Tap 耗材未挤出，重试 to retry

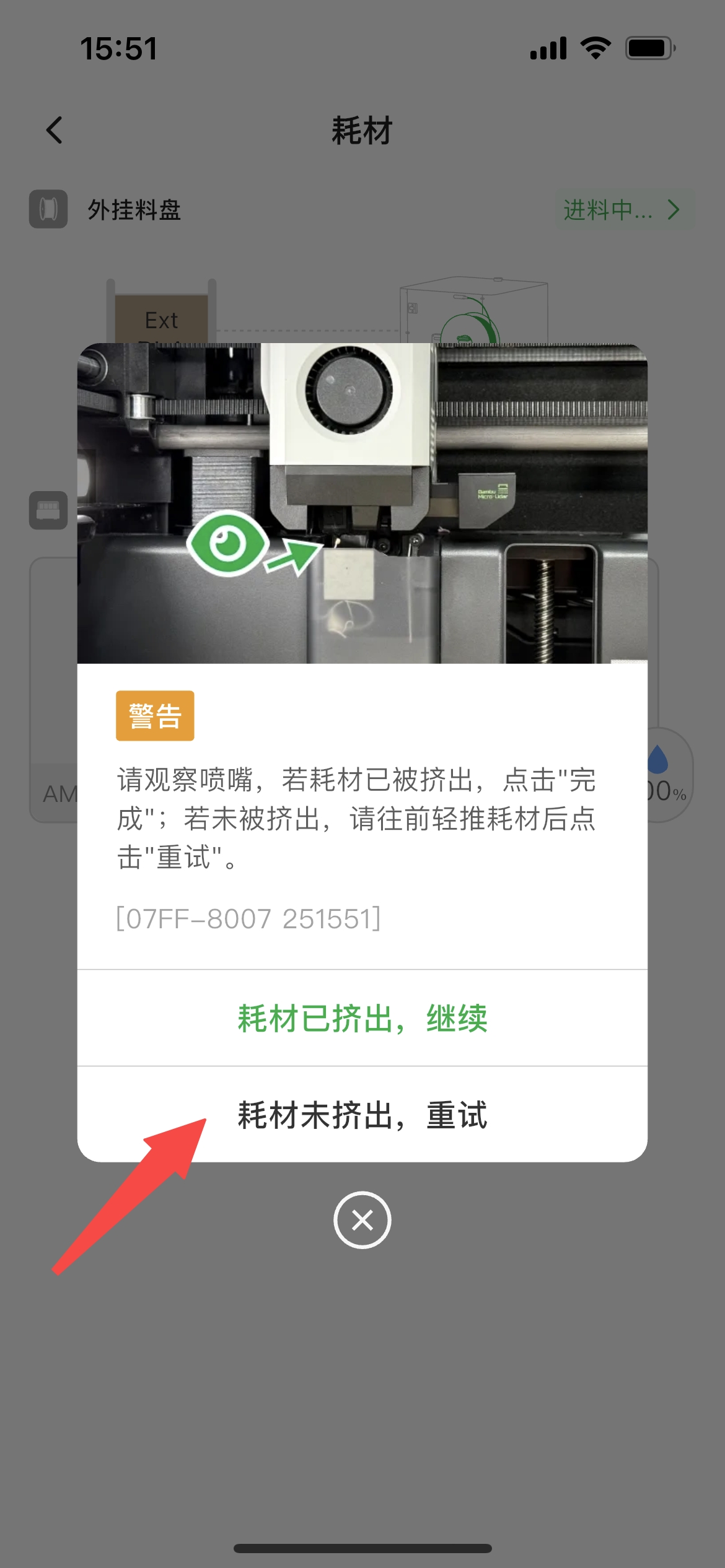click(x=362, y=1115)
